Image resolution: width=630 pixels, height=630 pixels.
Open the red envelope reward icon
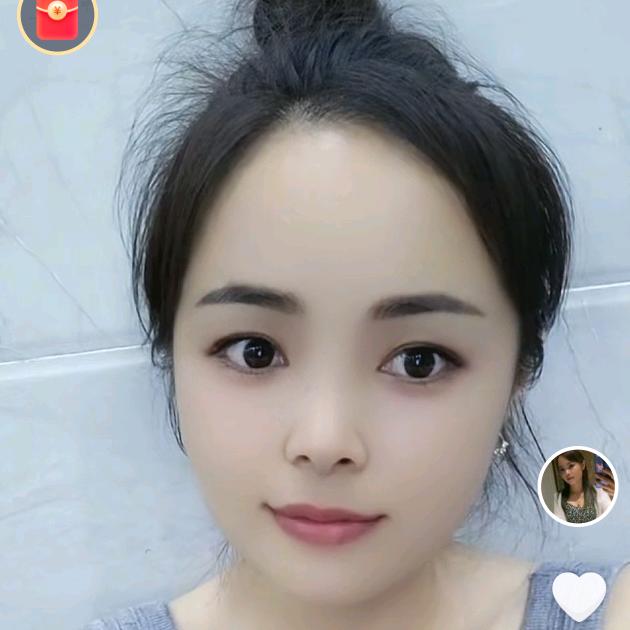57,18
